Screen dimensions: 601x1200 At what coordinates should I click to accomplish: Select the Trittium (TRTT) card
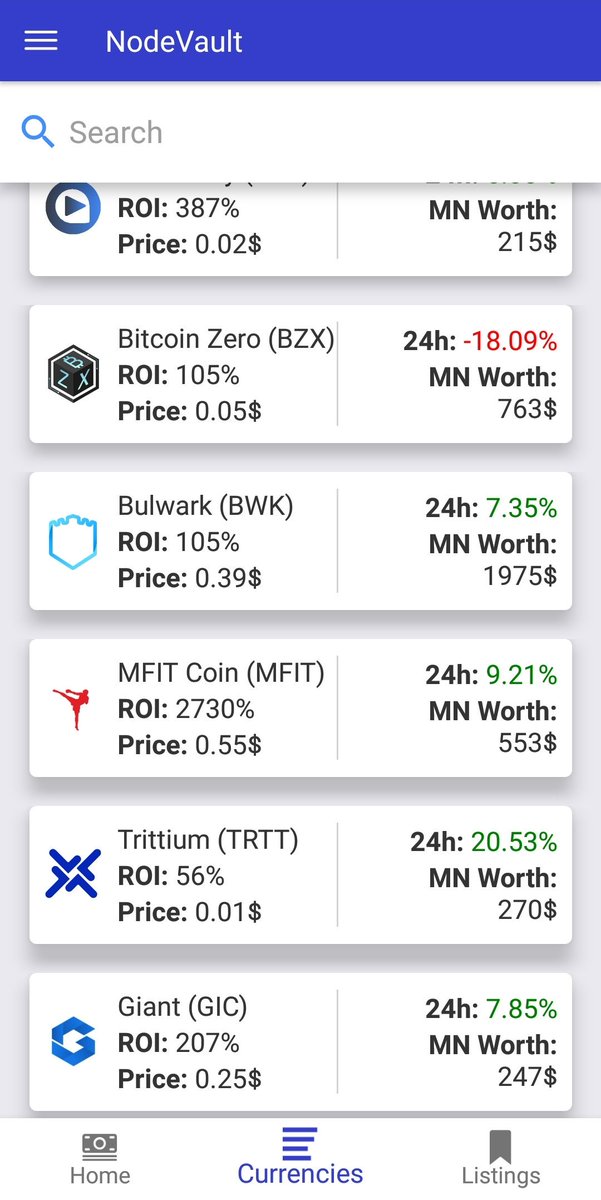[300, 875]
